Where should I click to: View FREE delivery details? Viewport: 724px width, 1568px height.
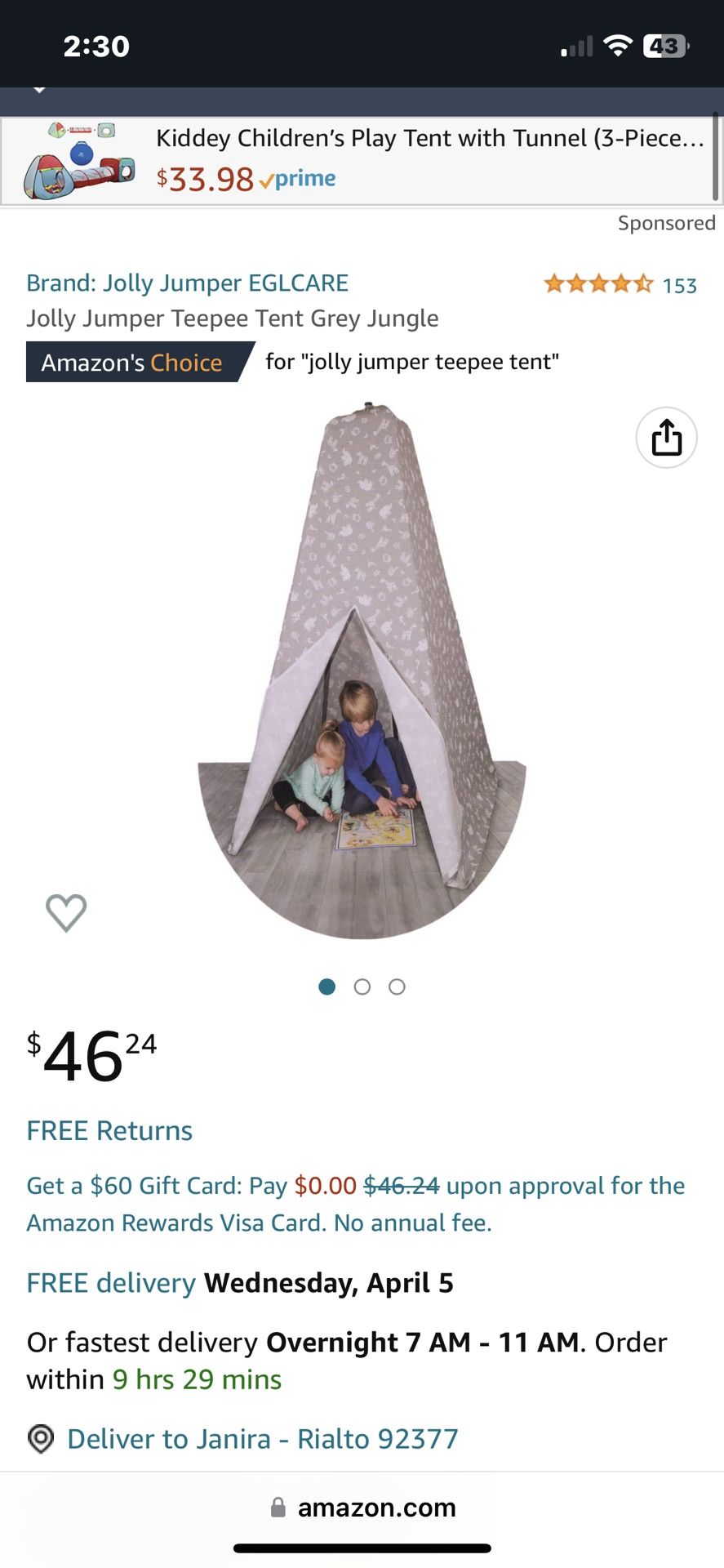pyautogui.click(x=111, y=1283)
